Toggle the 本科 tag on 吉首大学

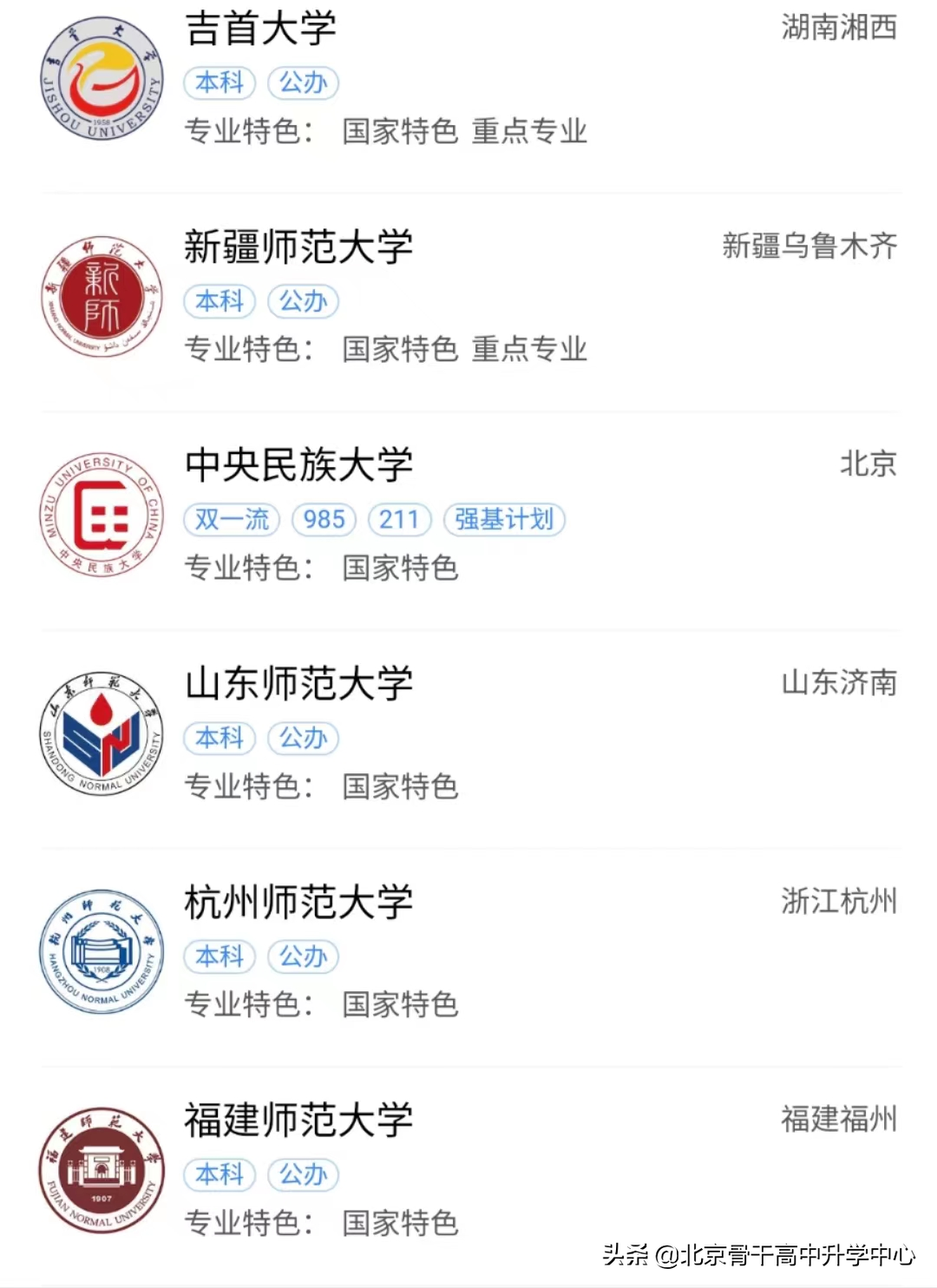click(219, 82)
